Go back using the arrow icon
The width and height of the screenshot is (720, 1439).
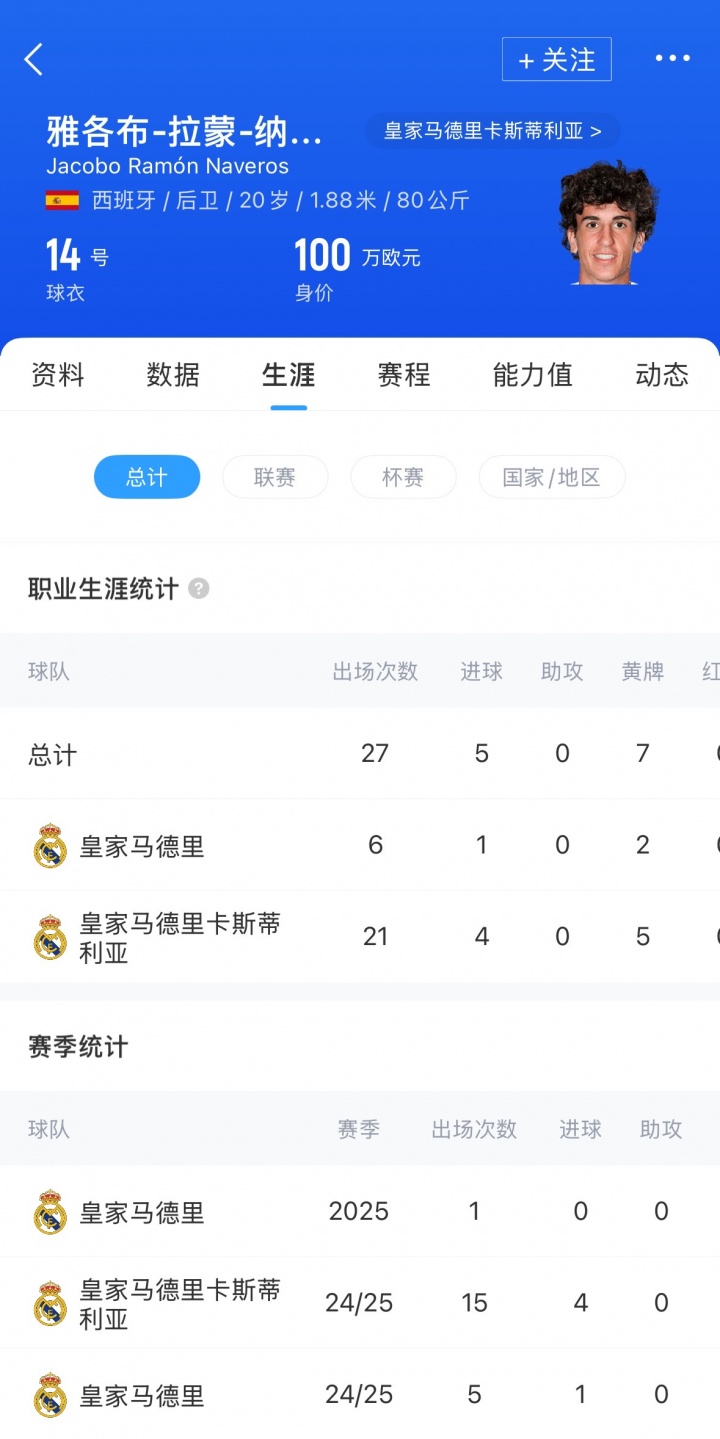point(34,60)
